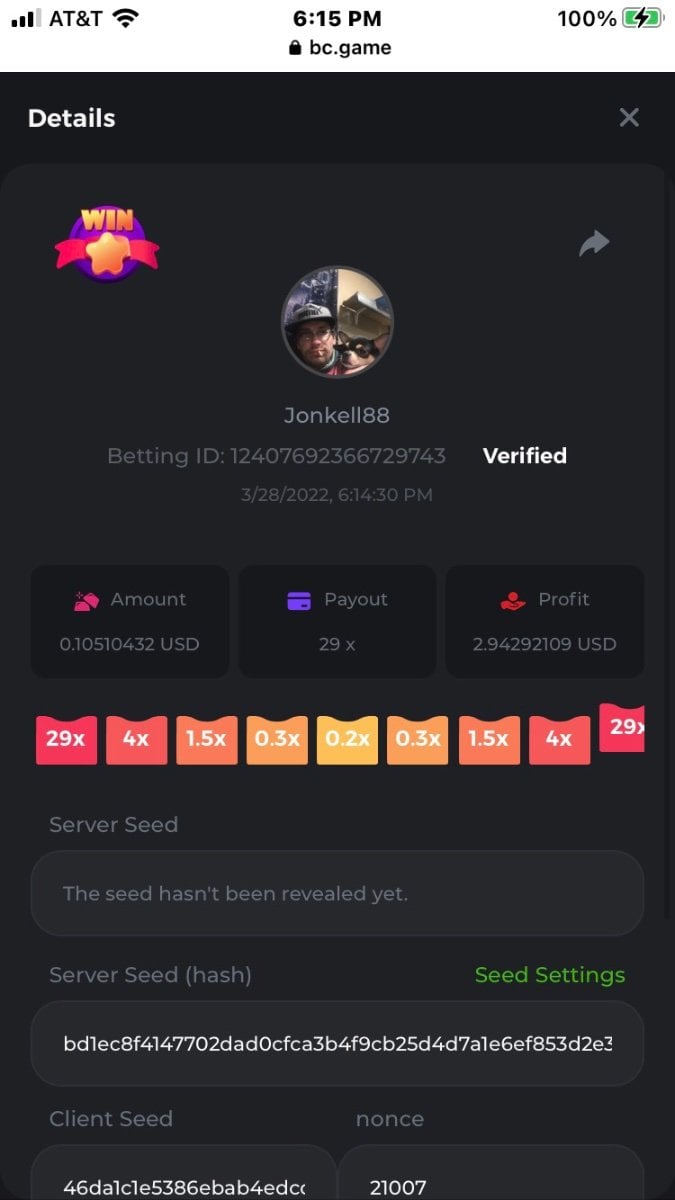Tap the Verified link
Viewport: 675px width, 1200px height.
[x=525, y=456]
